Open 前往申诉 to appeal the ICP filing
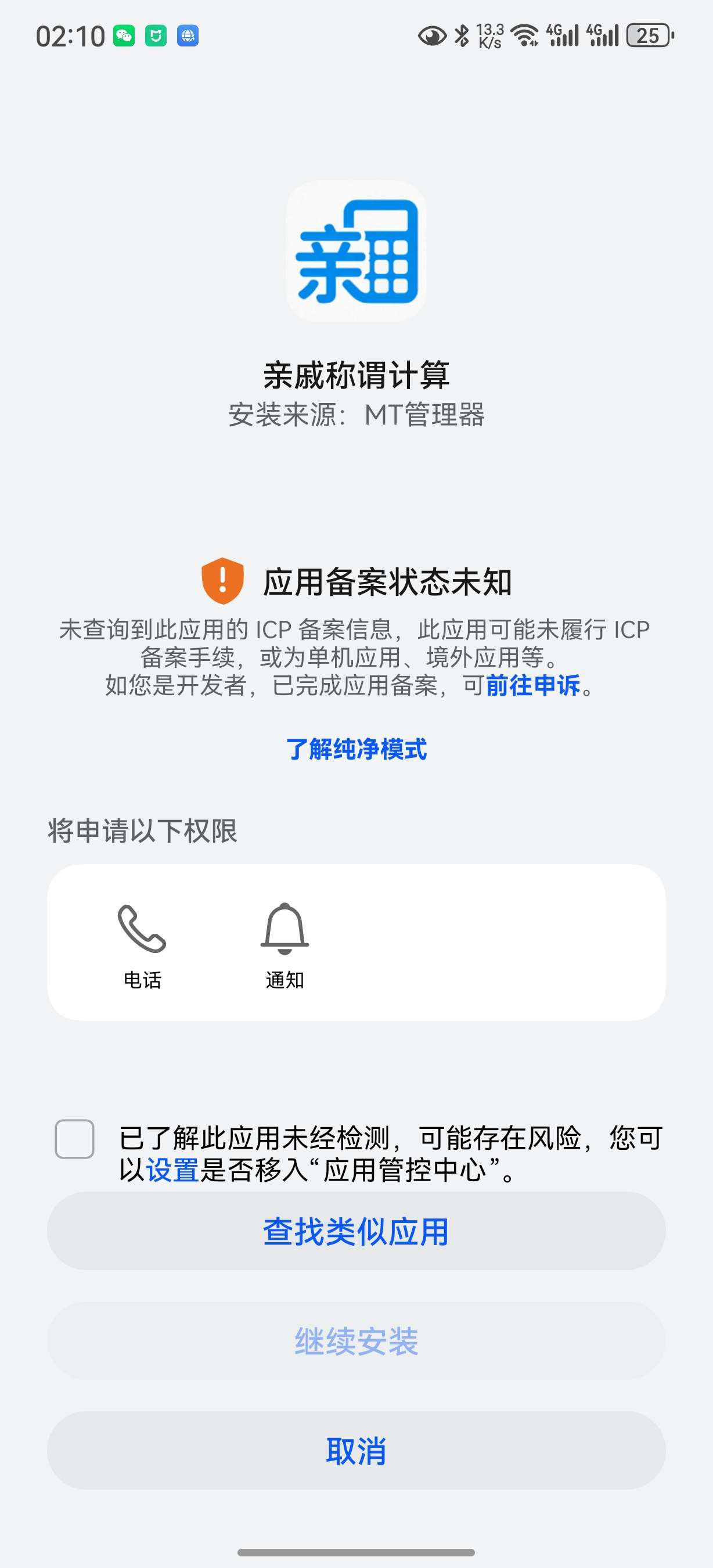 (x=534, y=686)
